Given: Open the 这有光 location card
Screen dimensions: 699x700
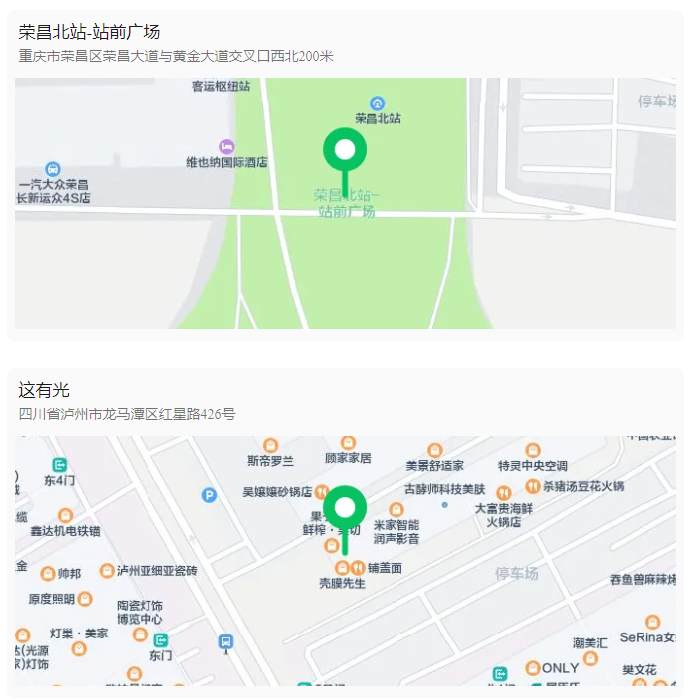Looking at the screenshot, I should pyautogui.click(x=45, y=390).
